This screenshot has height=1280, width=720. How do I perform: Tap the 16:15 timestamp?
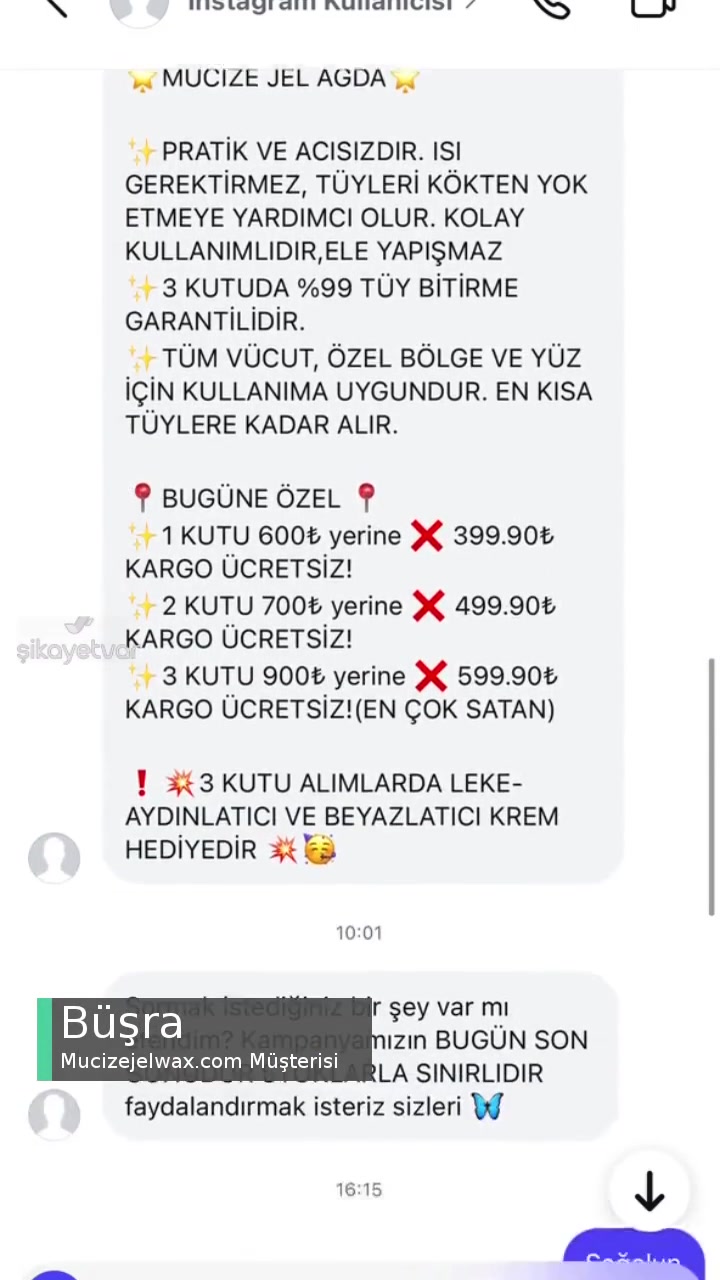(x=359, y=1189)
